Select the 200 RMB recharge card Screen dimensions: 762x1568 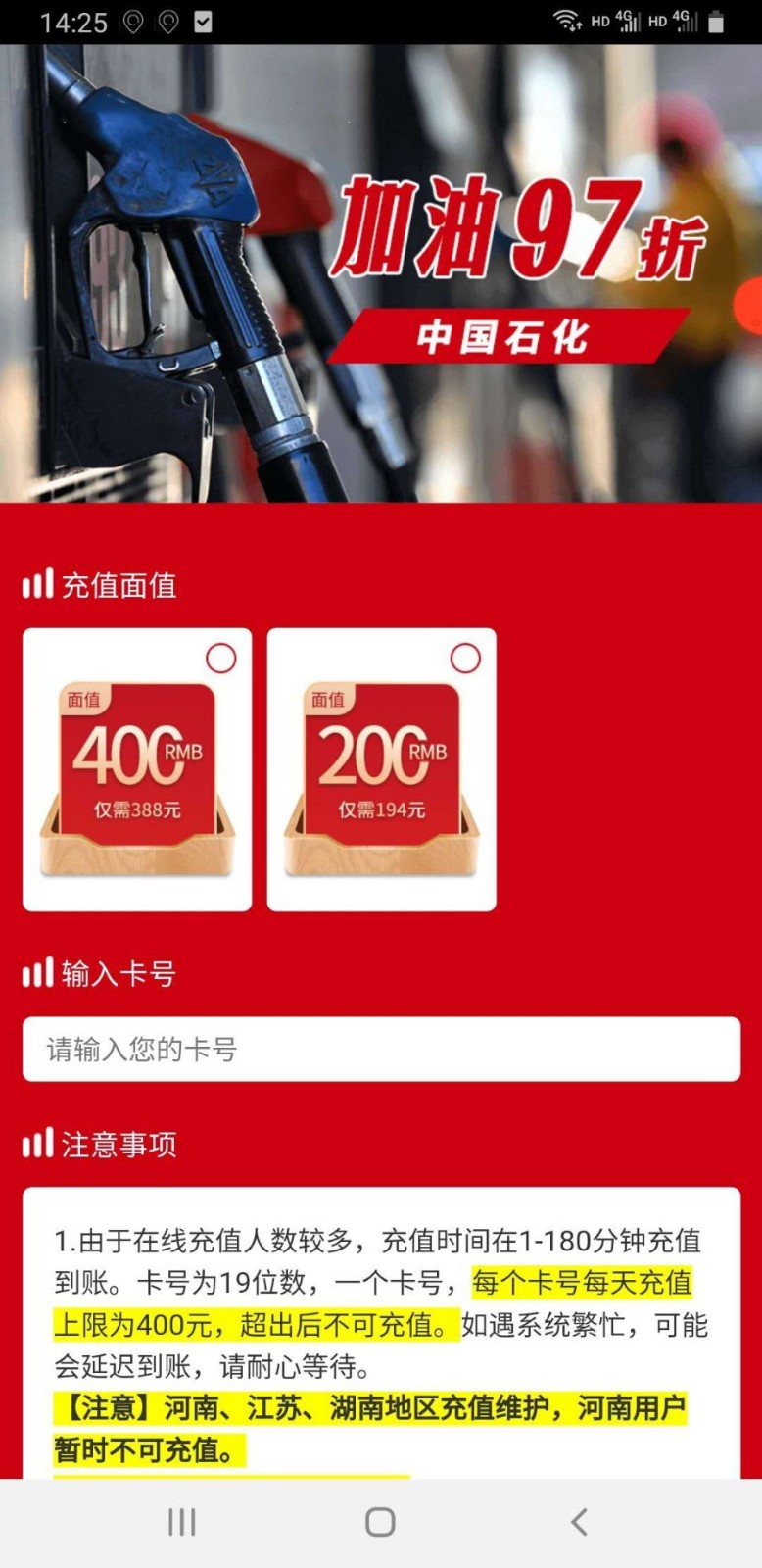(x=381, y=770)
